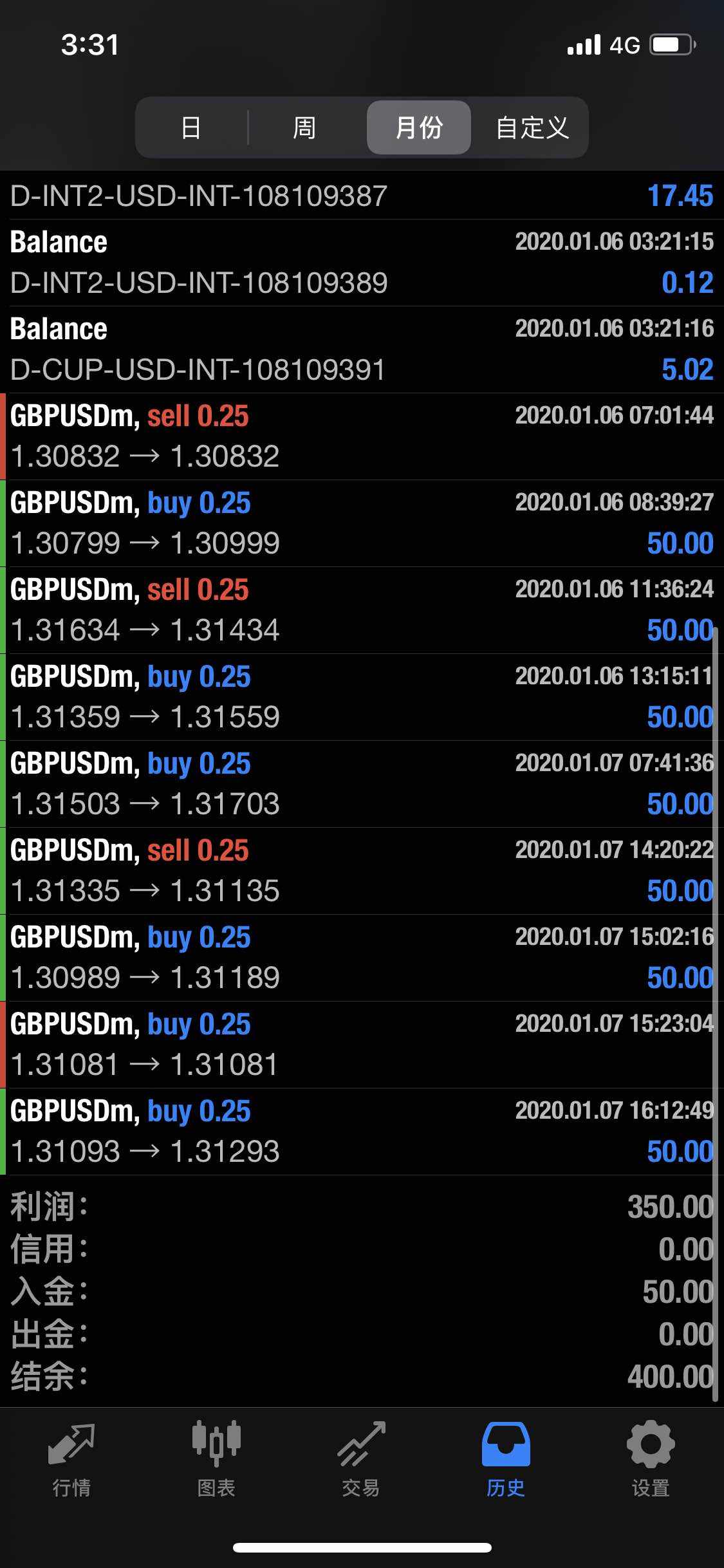The height and width of the screenshot is (1568, 724).
Task: Choose the 自定义 custom period
Action: 532,127
